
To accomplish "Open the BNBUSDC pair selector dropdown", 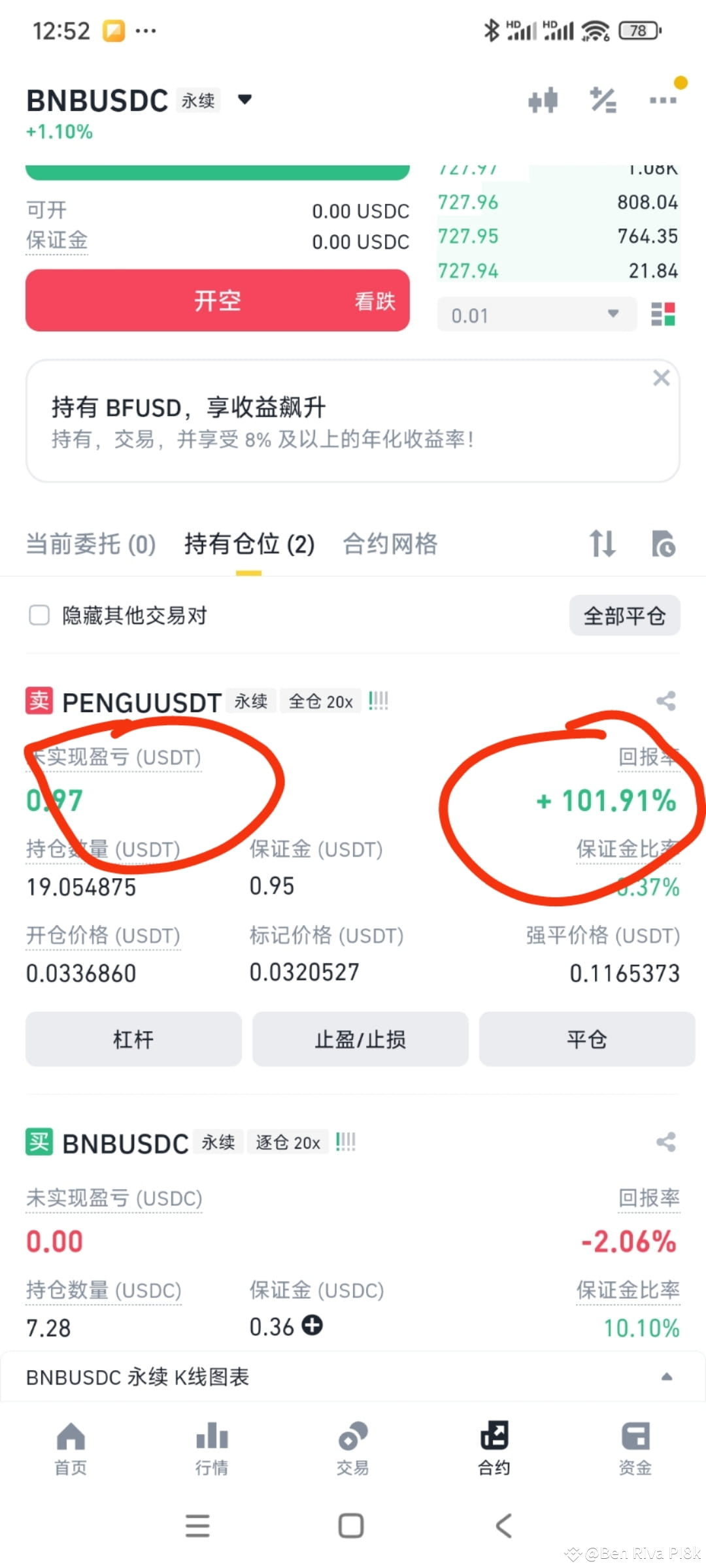I will (x=244, y=100).
